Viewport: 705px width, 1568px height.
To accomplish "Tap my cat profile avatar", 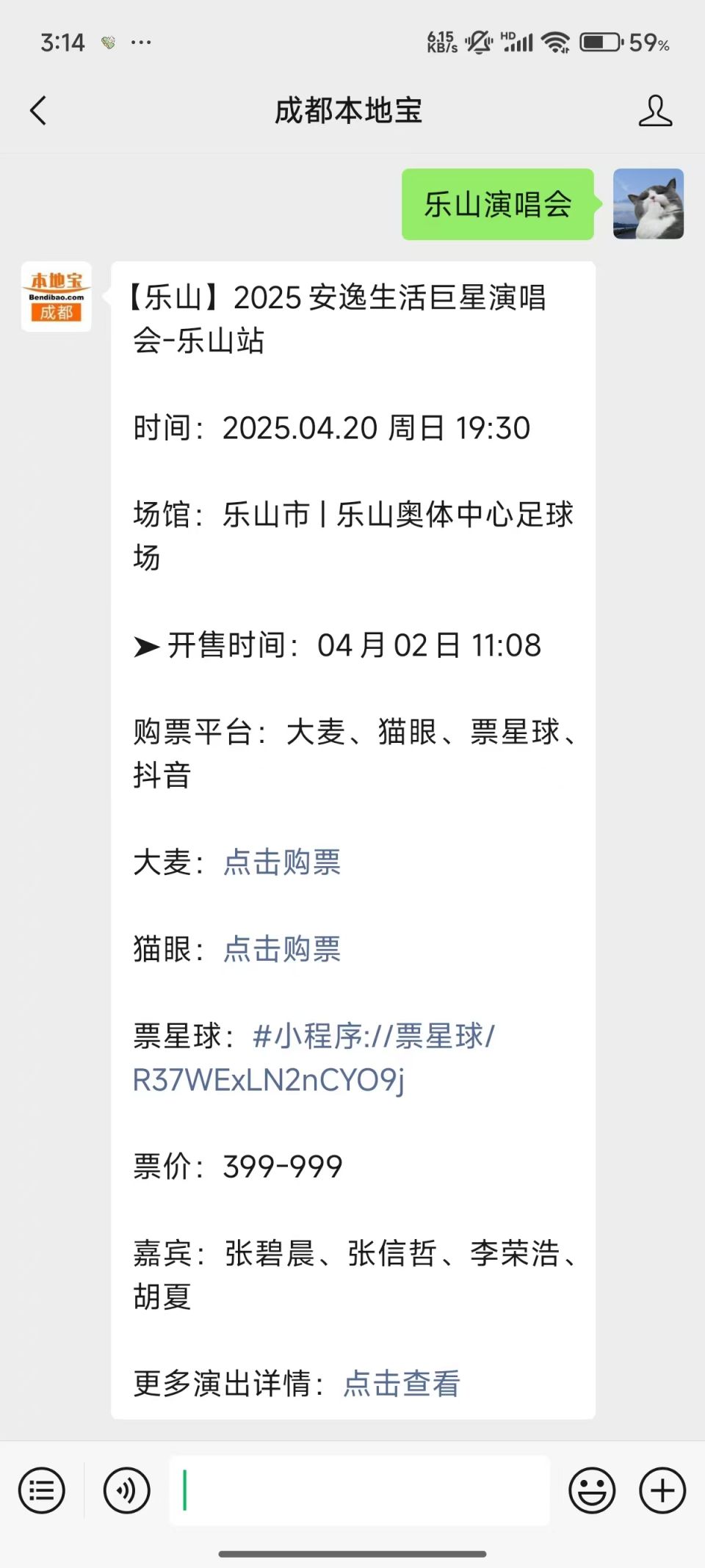I will tap(648, 204).
